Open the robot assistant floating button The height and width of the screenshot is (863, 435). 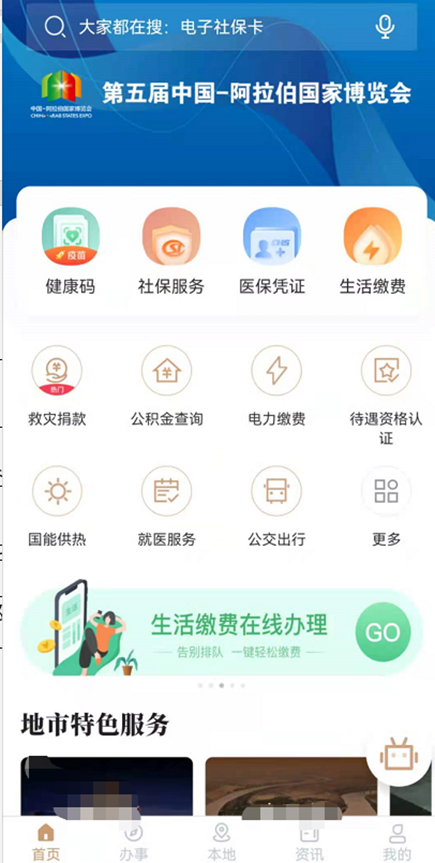pos(399,756)
